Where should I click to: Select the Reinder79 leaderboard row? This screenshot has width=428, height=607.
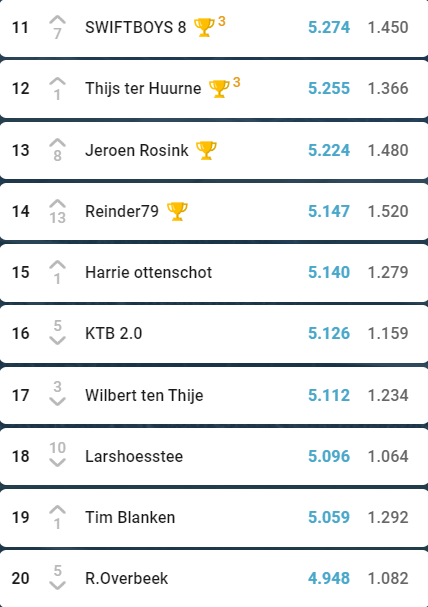tap(214, 211)
